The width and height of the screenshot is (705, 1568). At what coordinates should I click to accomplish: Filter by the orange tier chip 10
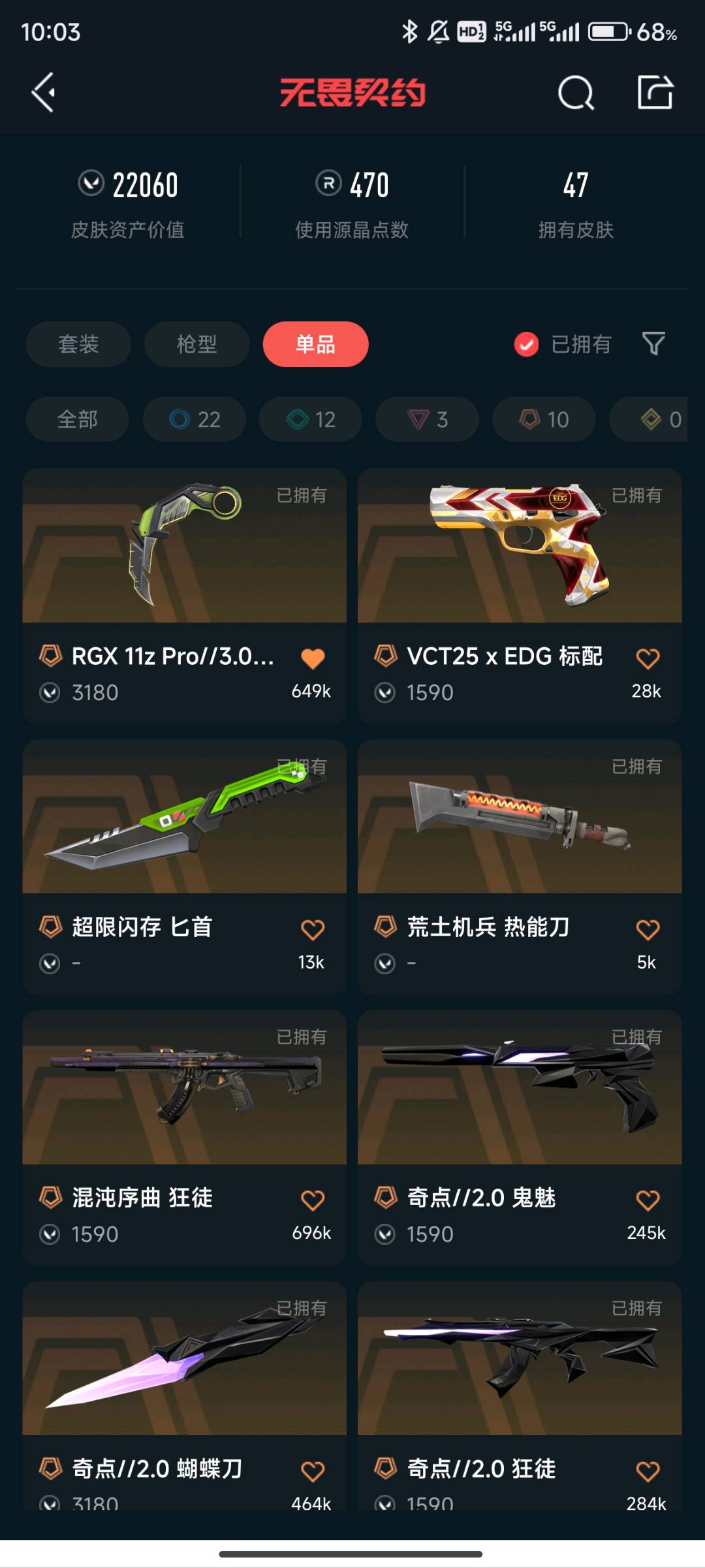544,419
